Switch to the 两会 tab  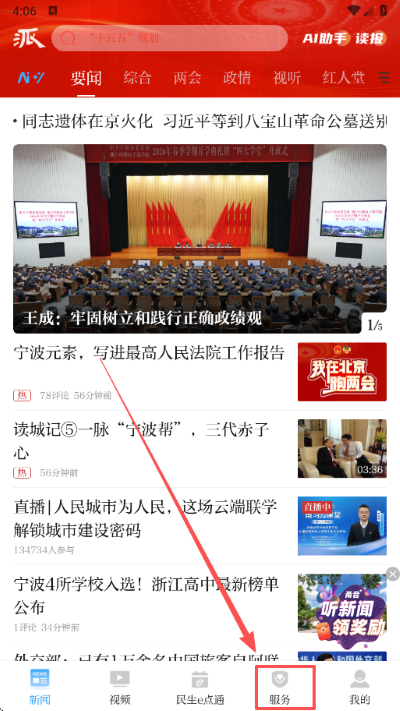187,78
